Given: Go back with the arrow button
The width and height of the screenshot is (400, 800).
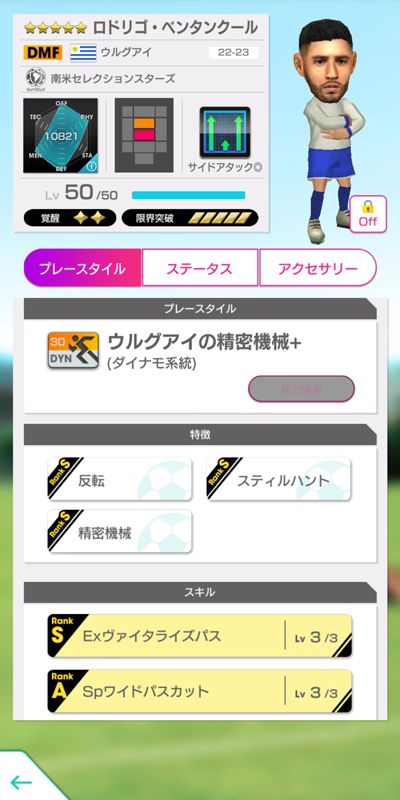Looking at the screenshot, I should point(21,782).
